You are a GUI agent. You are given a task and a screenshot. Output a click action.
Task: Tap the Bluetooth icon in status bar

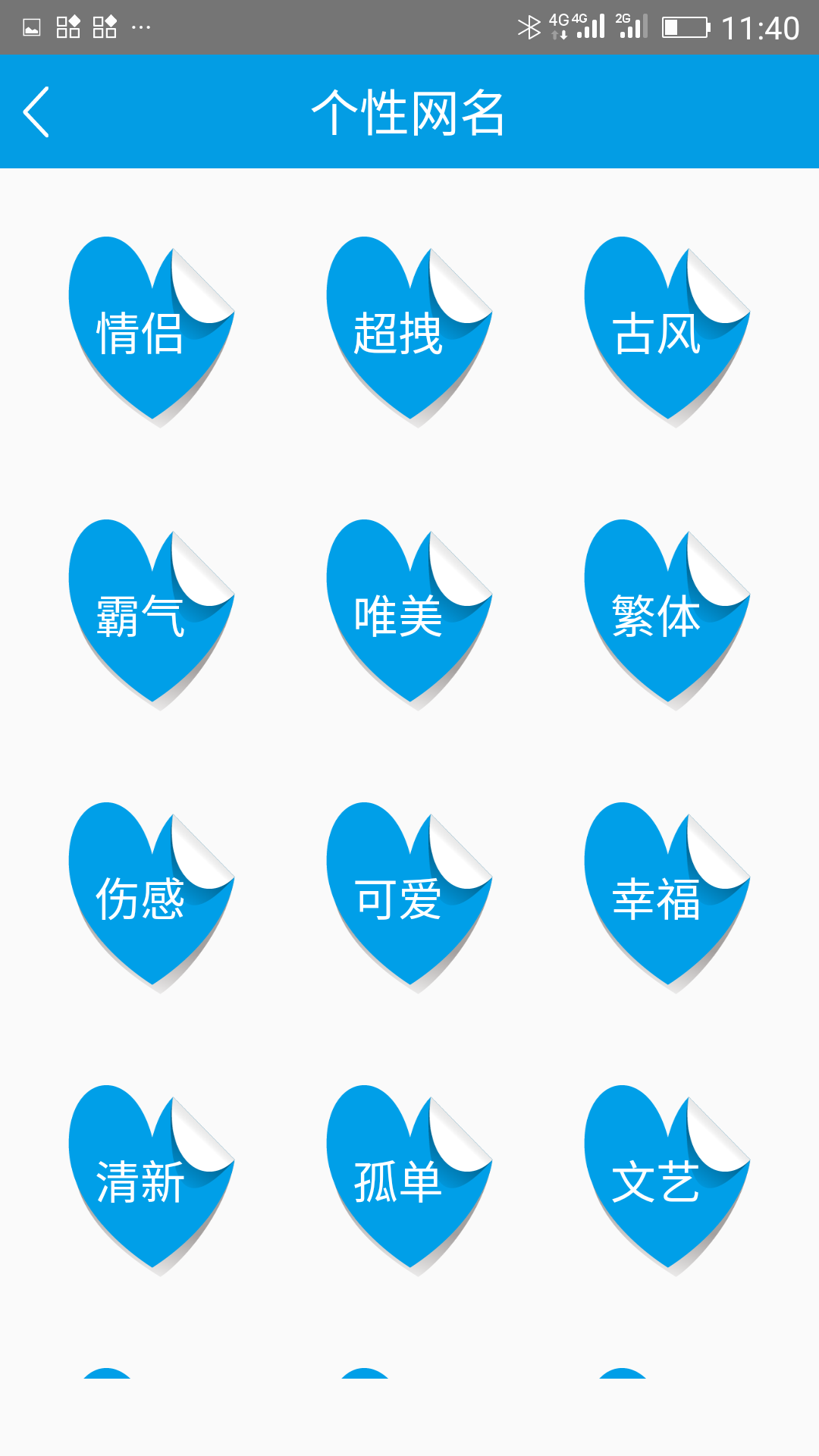click(531, 25)
